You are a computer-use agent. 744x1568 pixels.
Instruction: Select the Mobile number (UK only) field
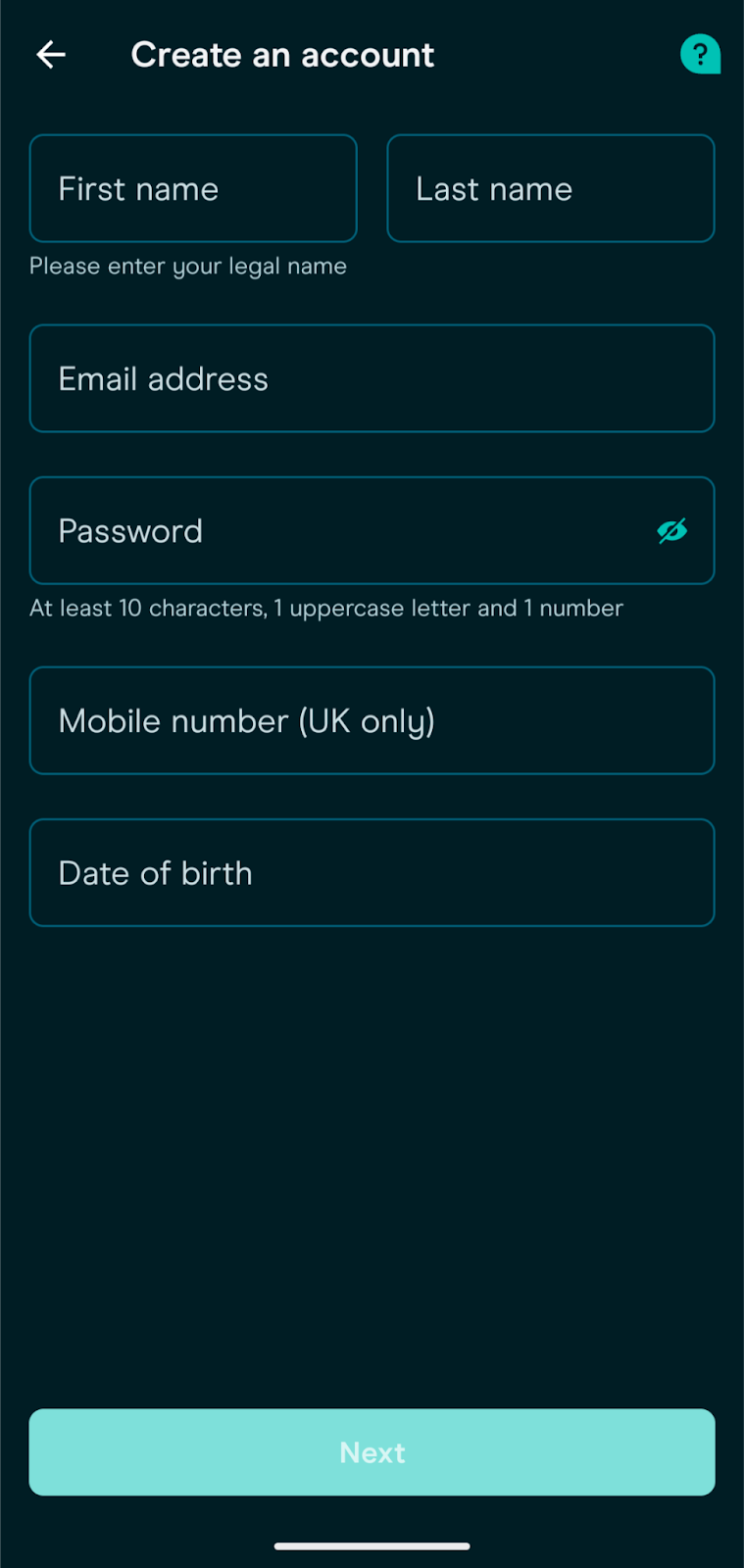tap(372, 720)
